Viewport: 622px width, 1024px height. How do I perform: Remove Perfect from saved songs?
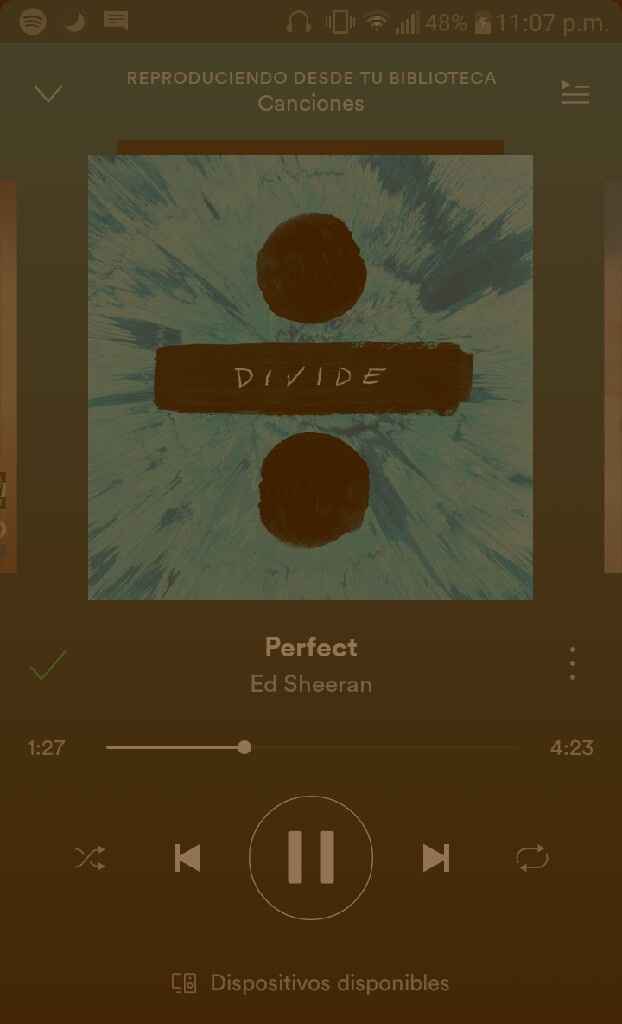click(x=47, y=665)
